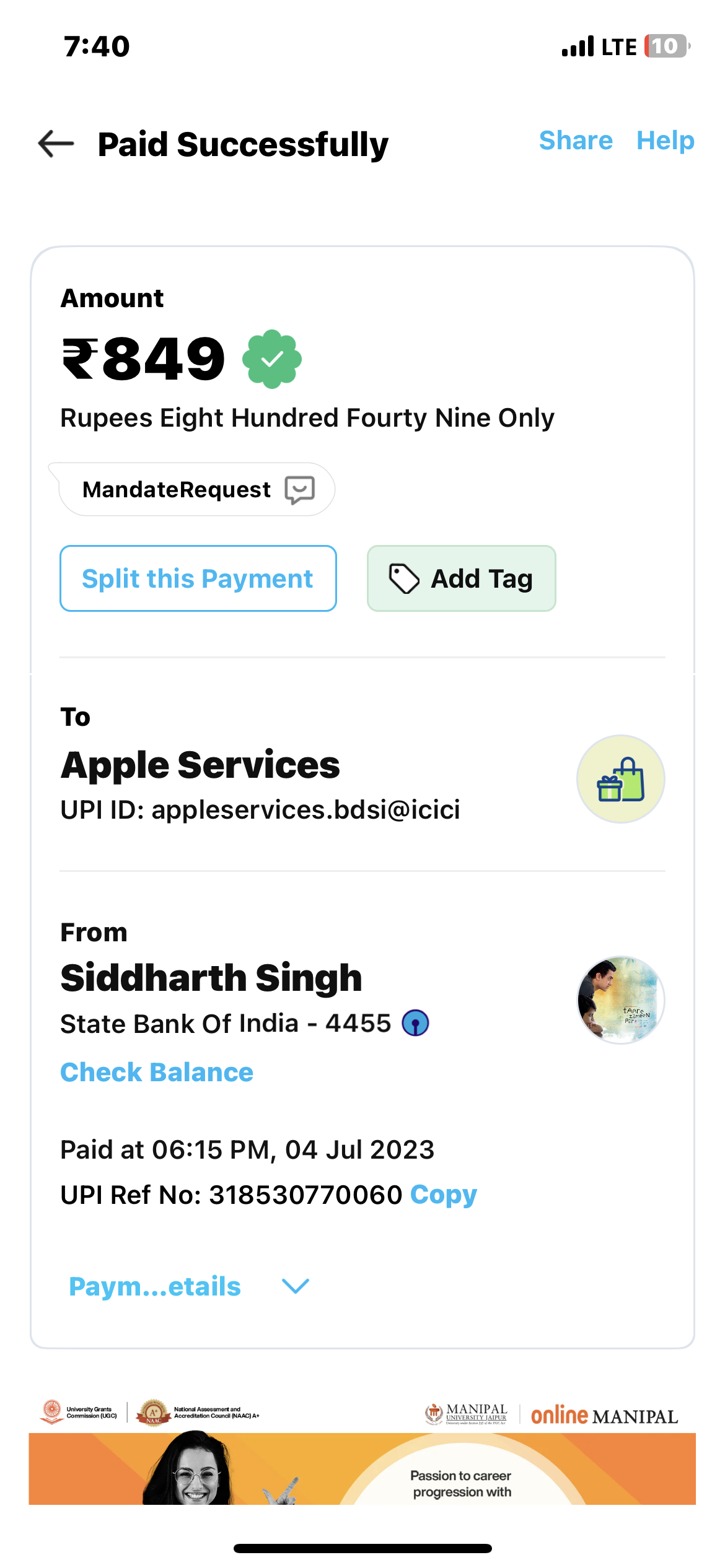
Task: Click the State Bank of India logo
Action: pyautogui.click(x=416, y=1023)
